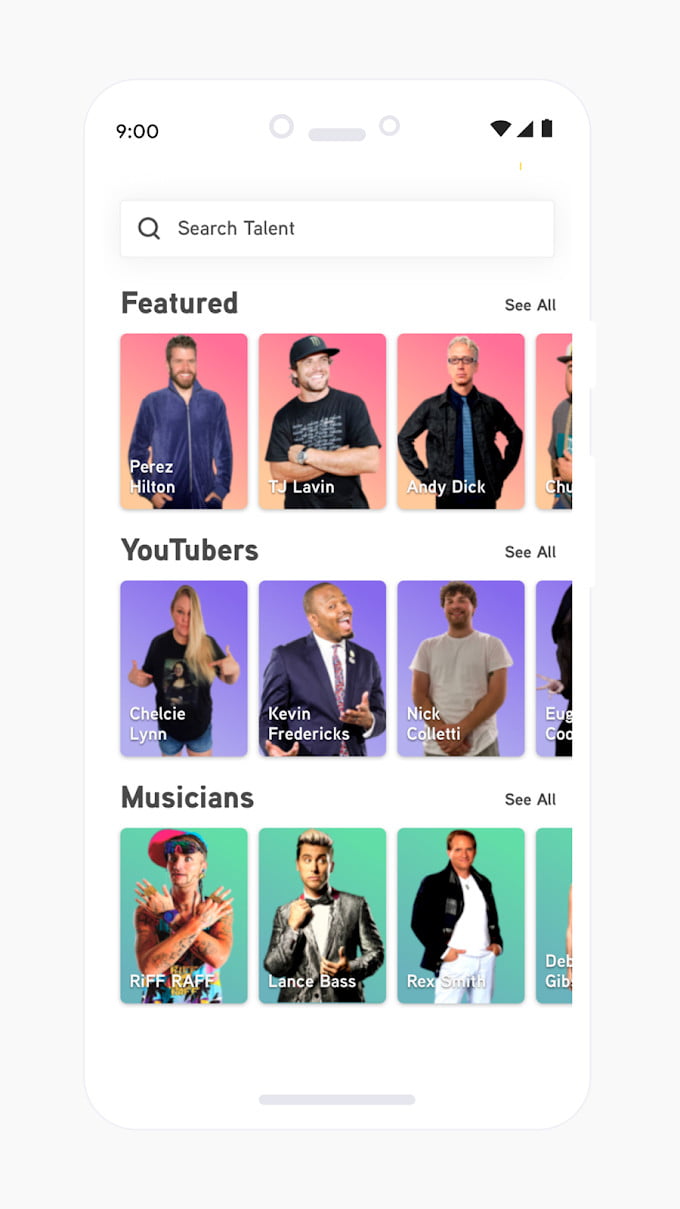The width and height of the screenshot is (680, 1209).
Task: Select the Andy Dick card
Action: tap(461, 421)
